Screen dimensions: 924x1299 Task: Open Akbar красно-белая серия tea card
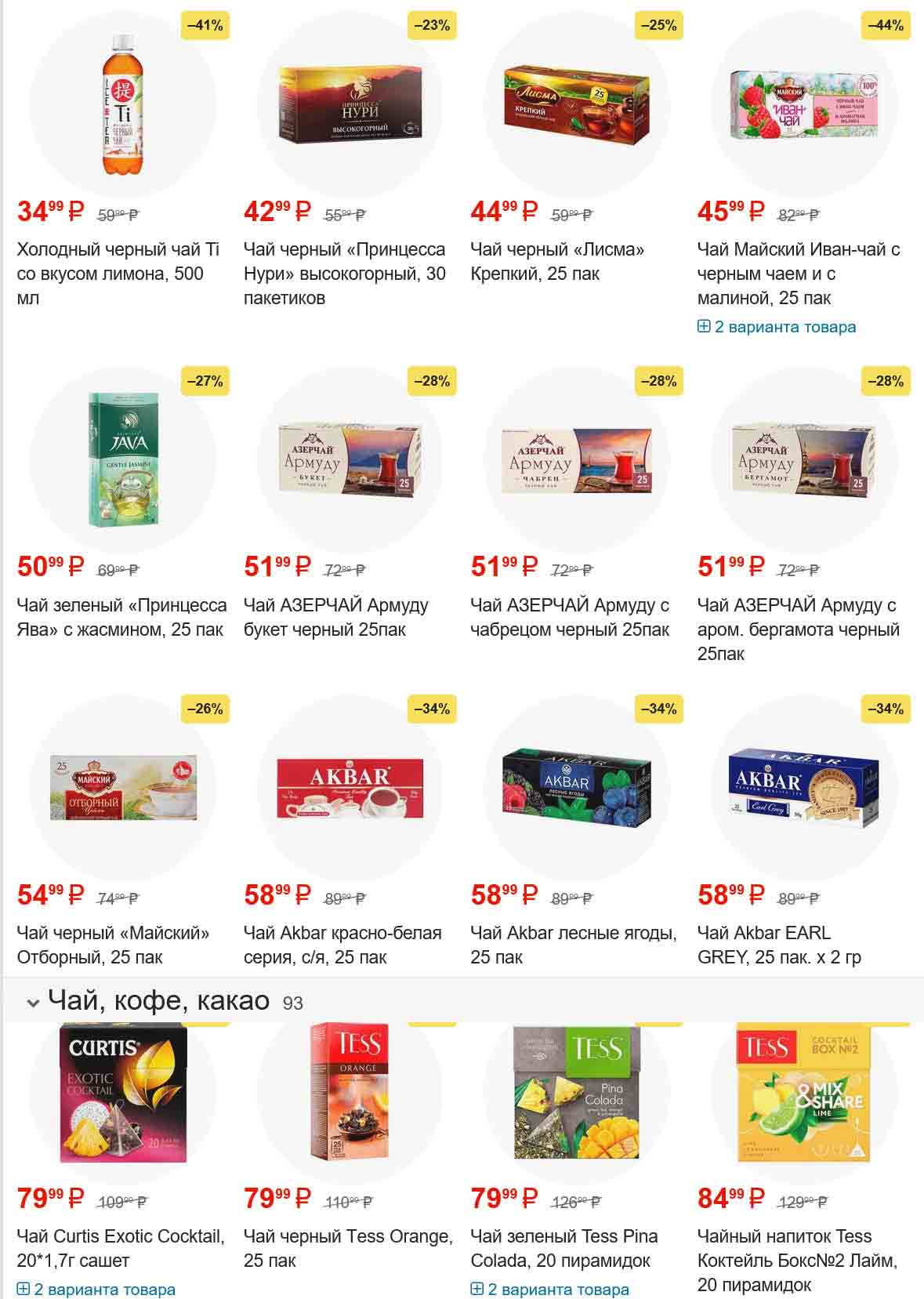342,945
